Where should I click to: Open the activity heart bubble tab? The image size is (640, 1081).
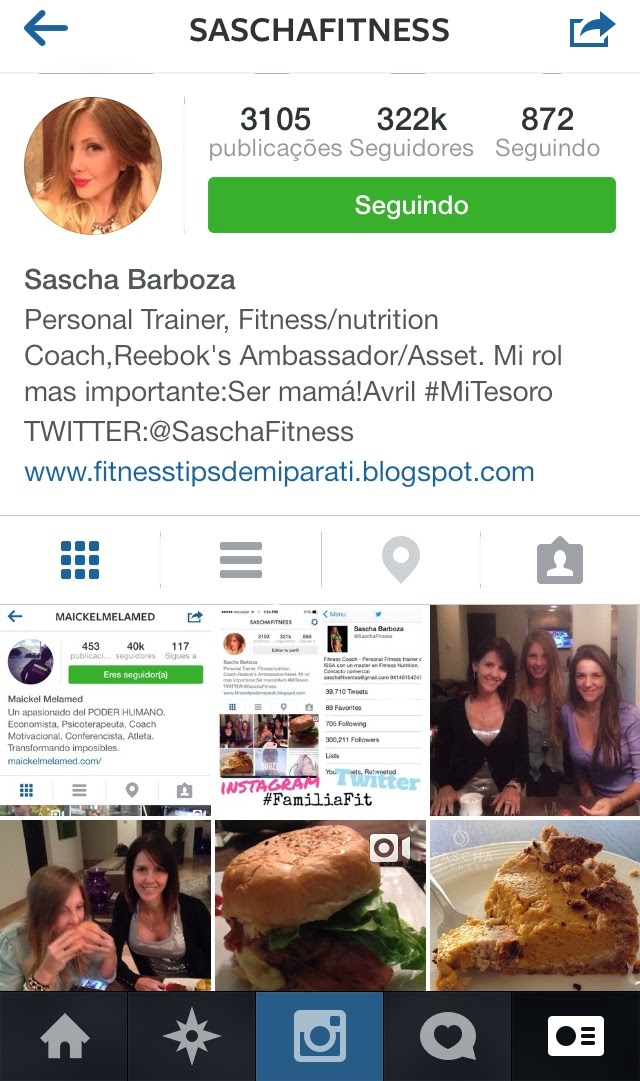(x=448, y=1036)
